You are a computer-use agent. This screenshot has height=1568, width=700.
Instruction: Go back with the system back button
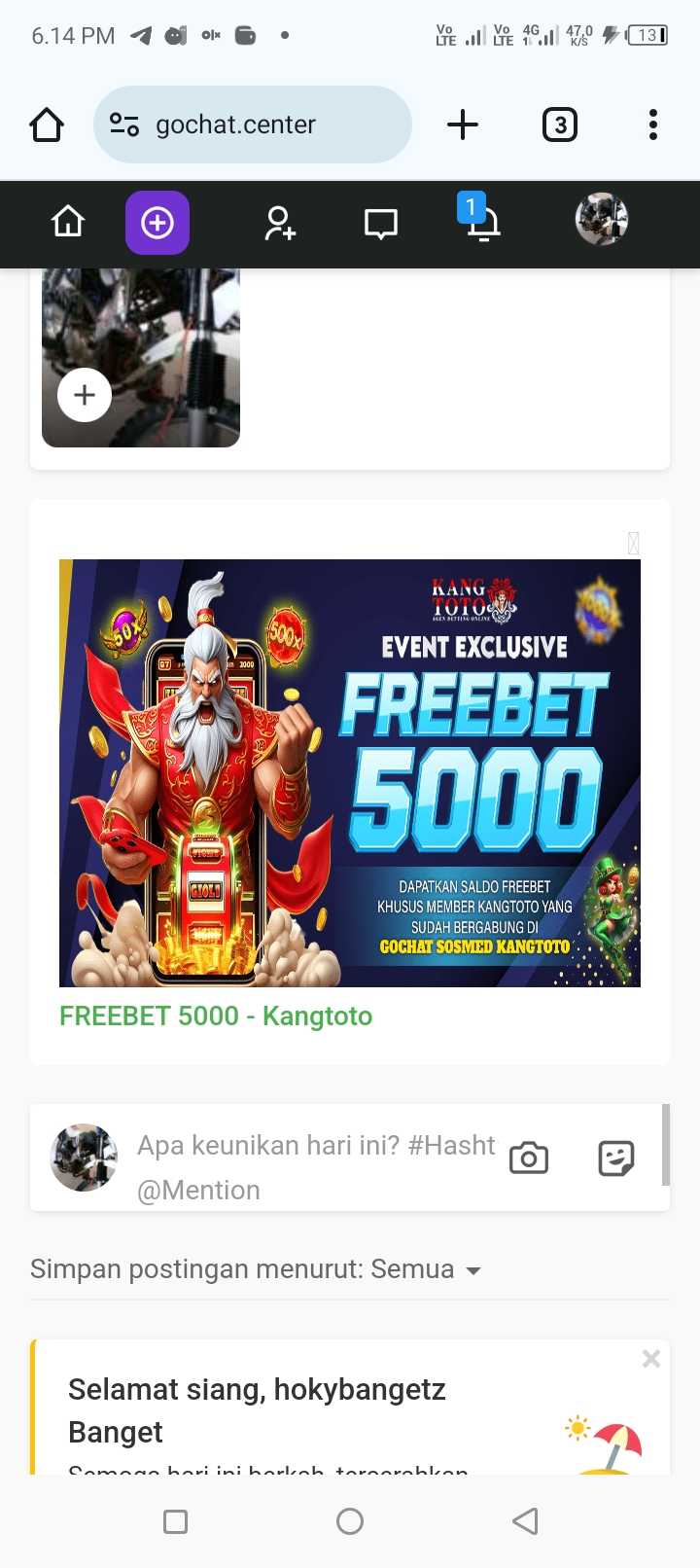point(525,1521)
